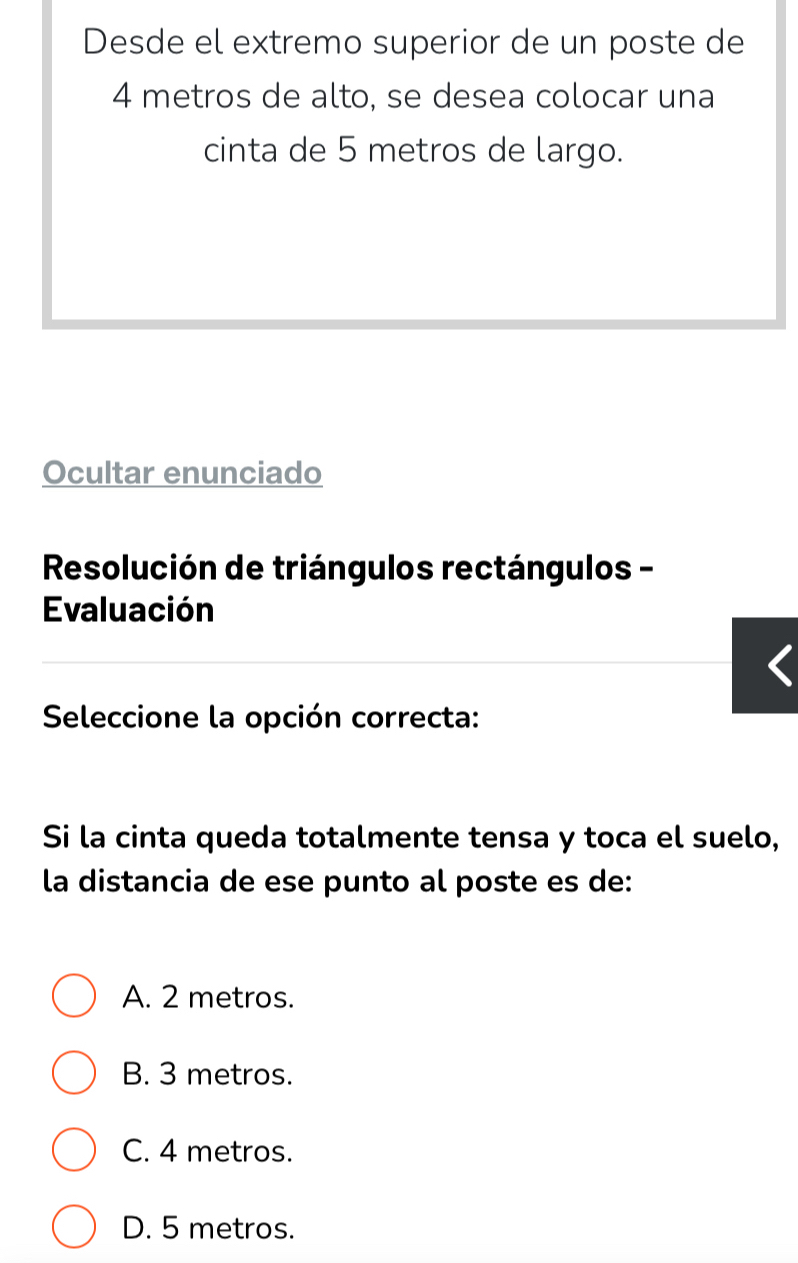
Task: Choose answer B. 3 metros
Action: 74,1076
